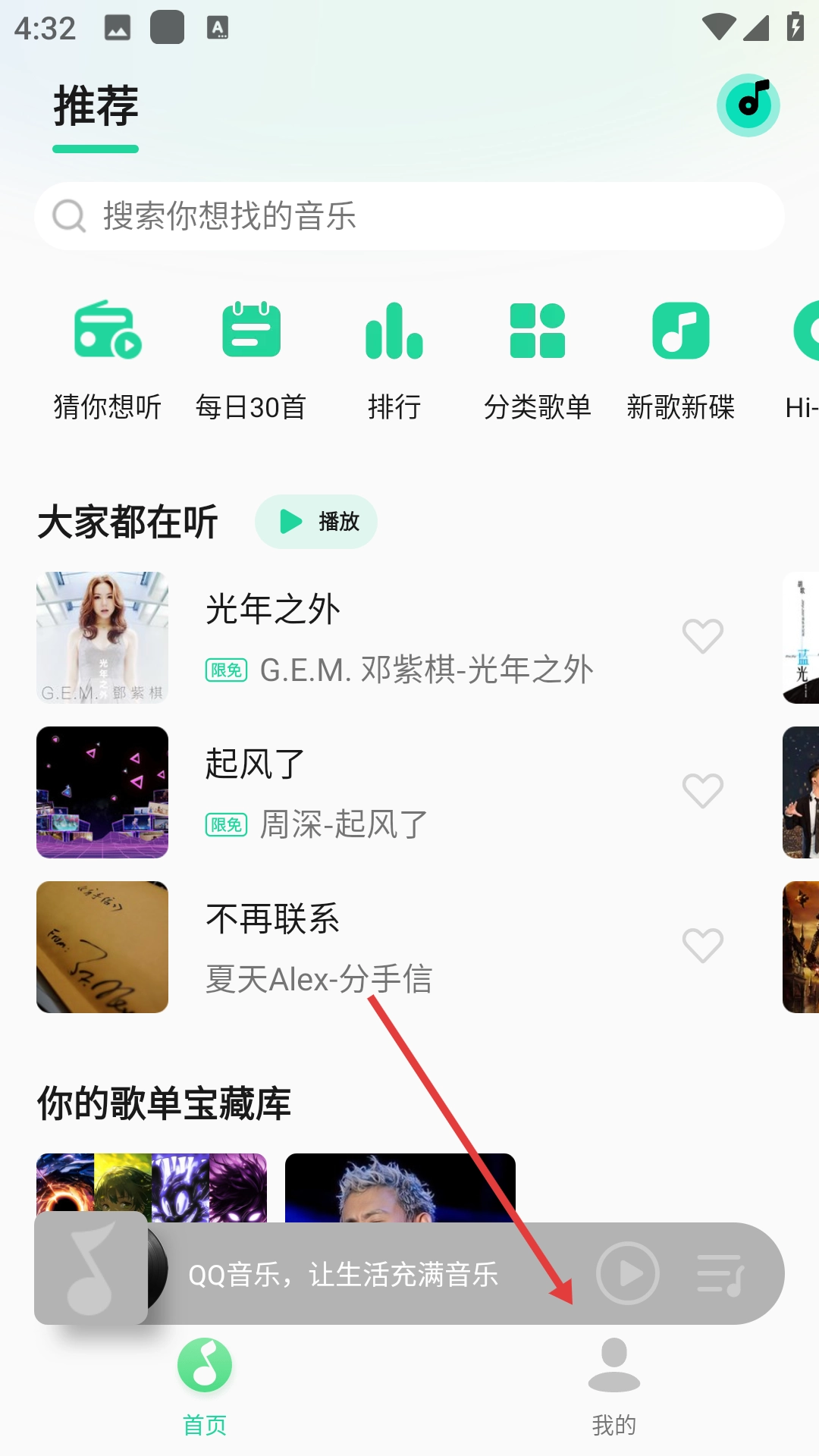Tap the music recognition icon at top right
The width and height of the screenshot is (819, 1456).
(748, 105)
